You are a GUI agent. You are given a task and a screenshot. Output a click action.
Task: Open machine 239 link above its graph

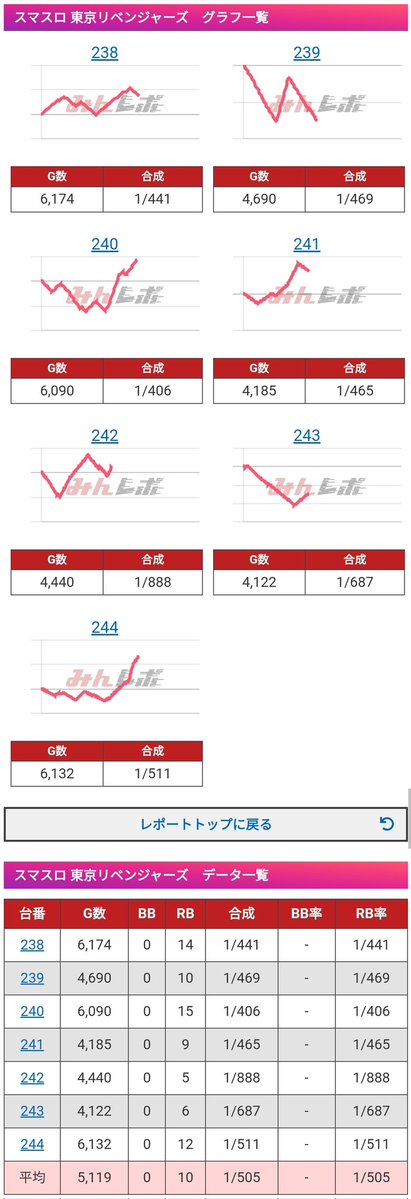306,53
